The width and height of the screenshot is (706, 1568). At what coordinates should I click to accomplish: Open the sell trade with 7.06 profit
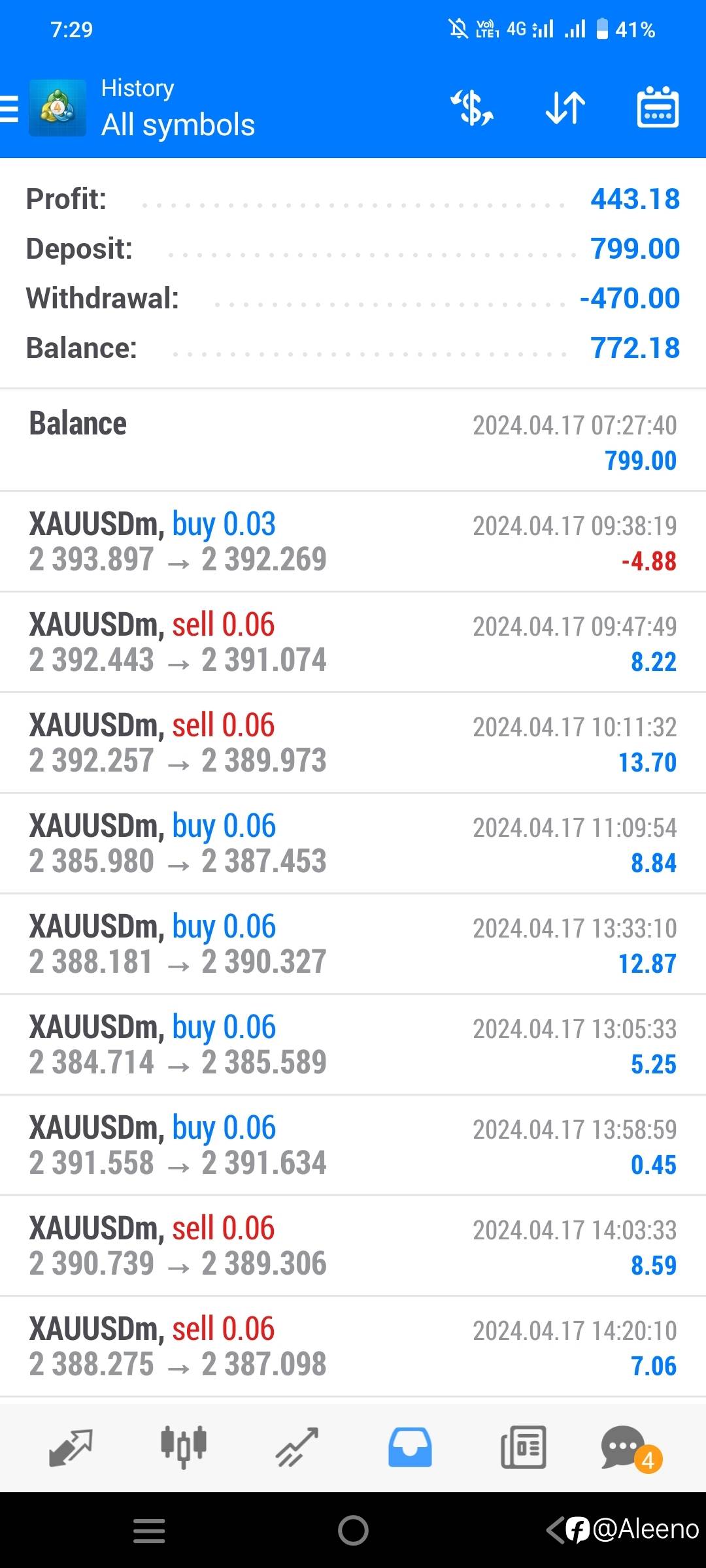pos(353,1347)
